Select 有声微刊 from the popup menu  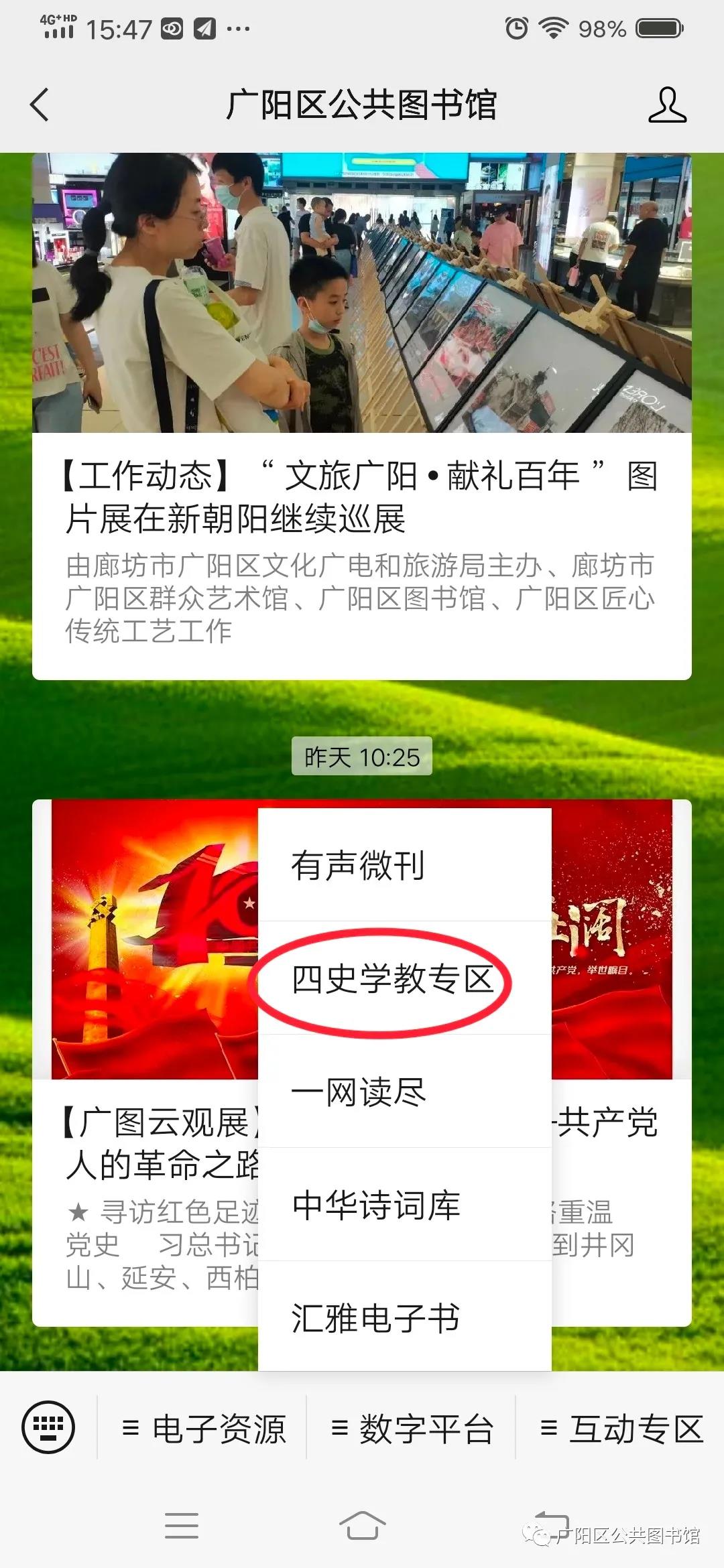tap(404, 865)
